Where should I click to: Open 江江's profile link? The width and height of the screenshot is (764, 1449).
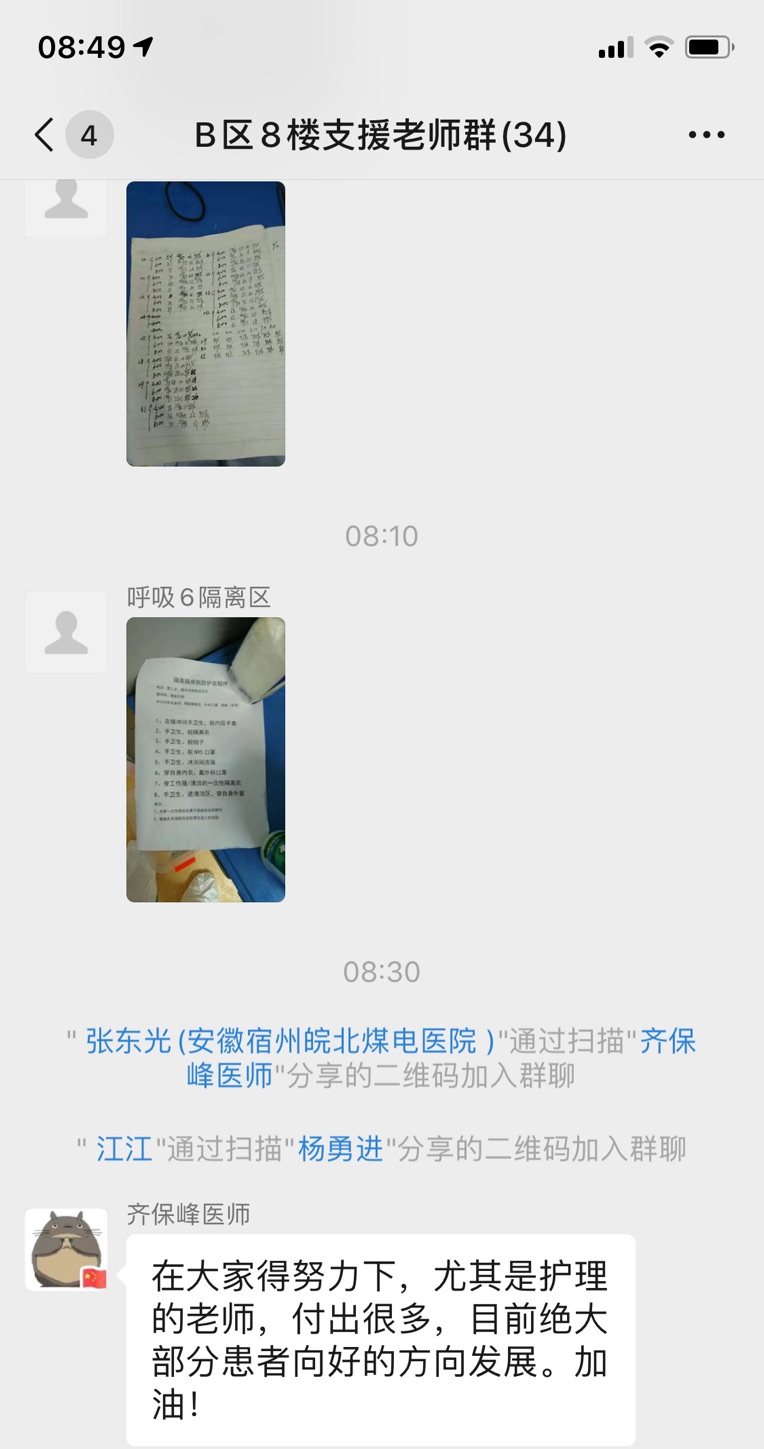[x=124, y=1149]
